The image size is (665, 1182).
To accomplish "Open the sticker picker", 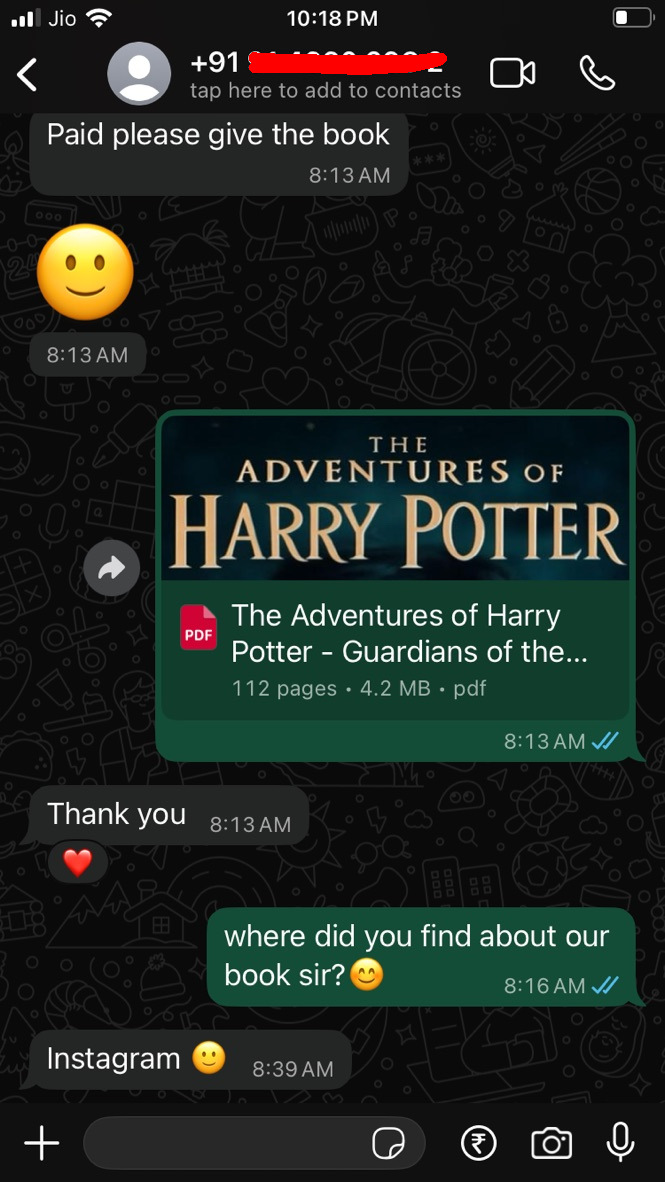I will click(x=388, y=1143).
